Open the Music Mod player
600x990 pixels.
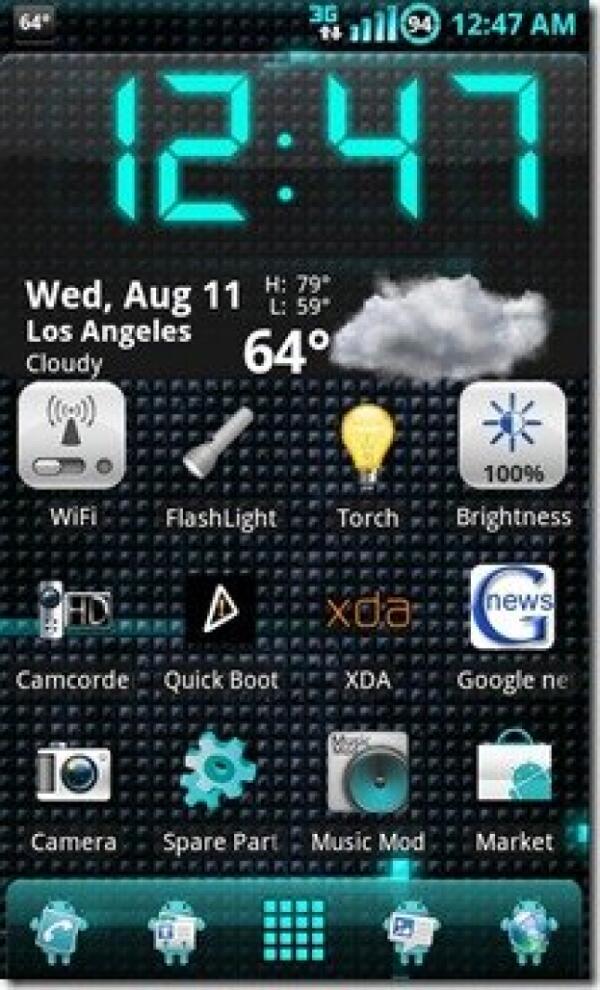point(367,771)
